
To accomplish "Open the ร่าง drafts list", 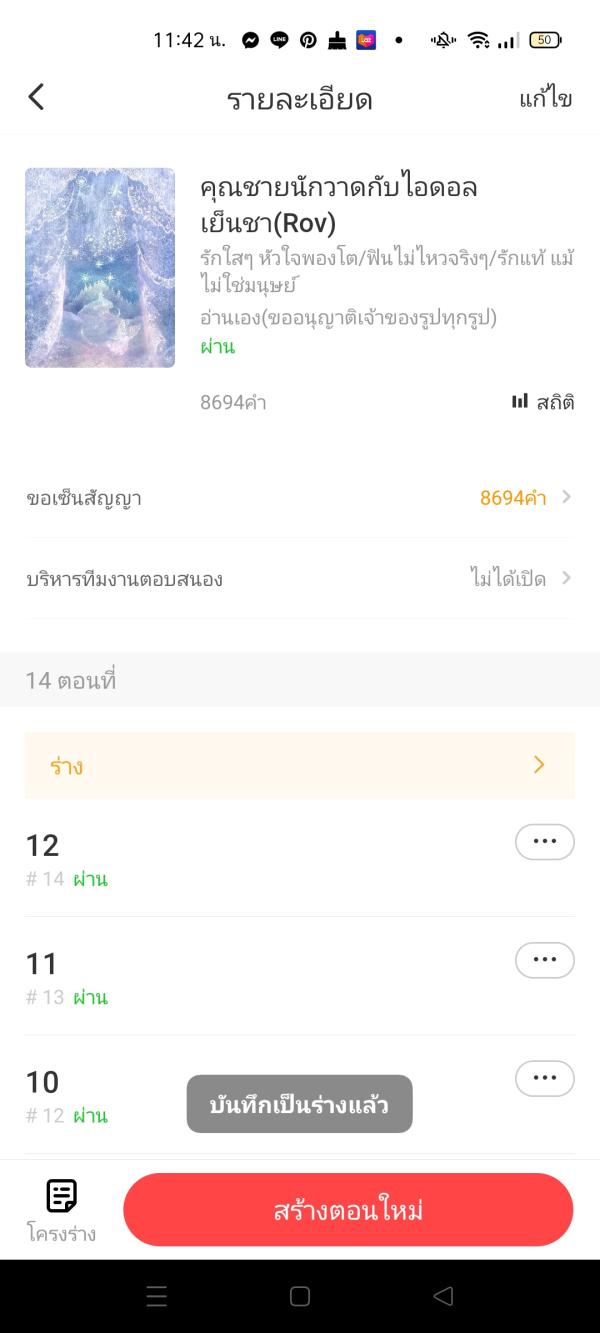I will 300,765.
